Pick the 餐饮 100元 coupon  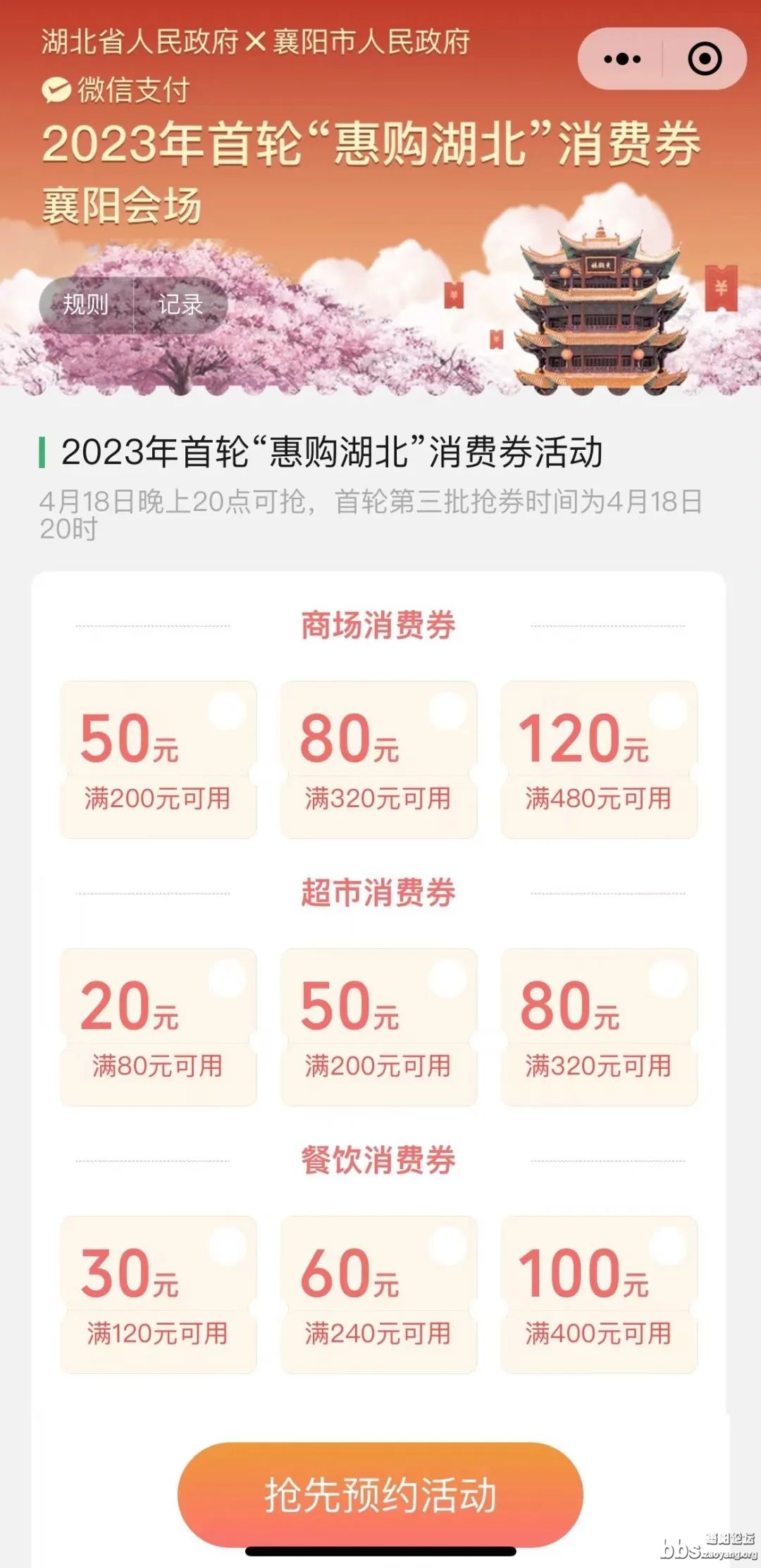(599, 1294)
